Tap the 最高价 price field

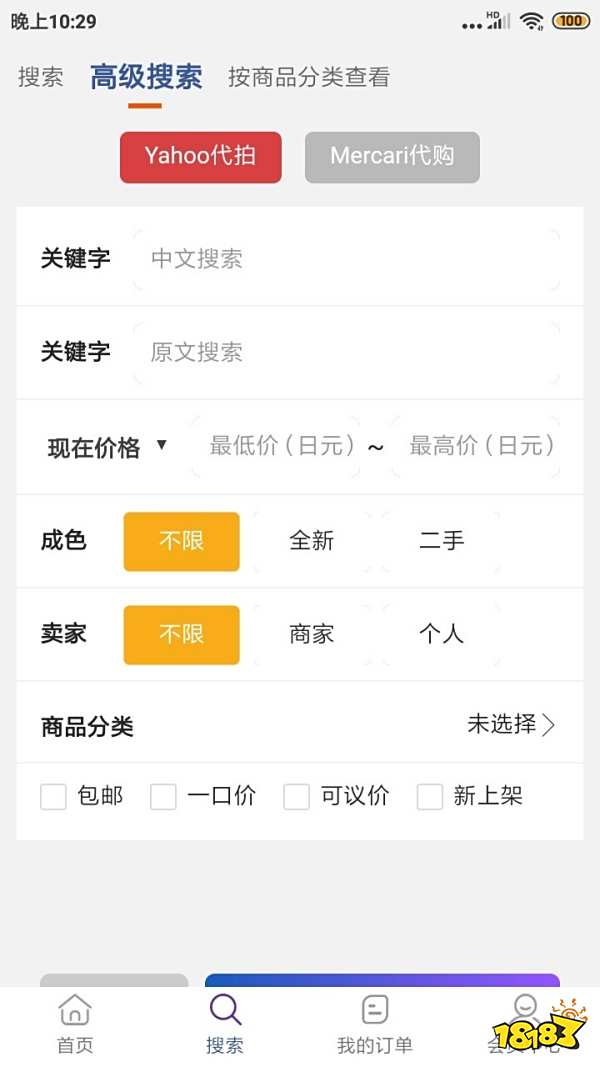tap(476, 446)
